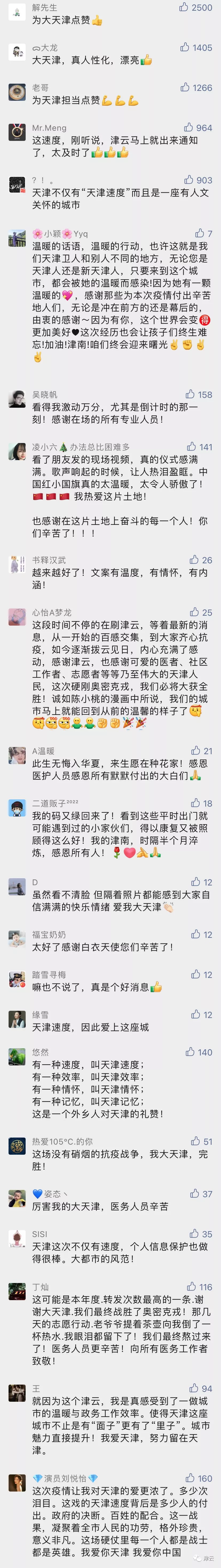Screen dimensions: 221x1568
Task: Like 福宝奶奶's comment
Action: pos(195,934)
